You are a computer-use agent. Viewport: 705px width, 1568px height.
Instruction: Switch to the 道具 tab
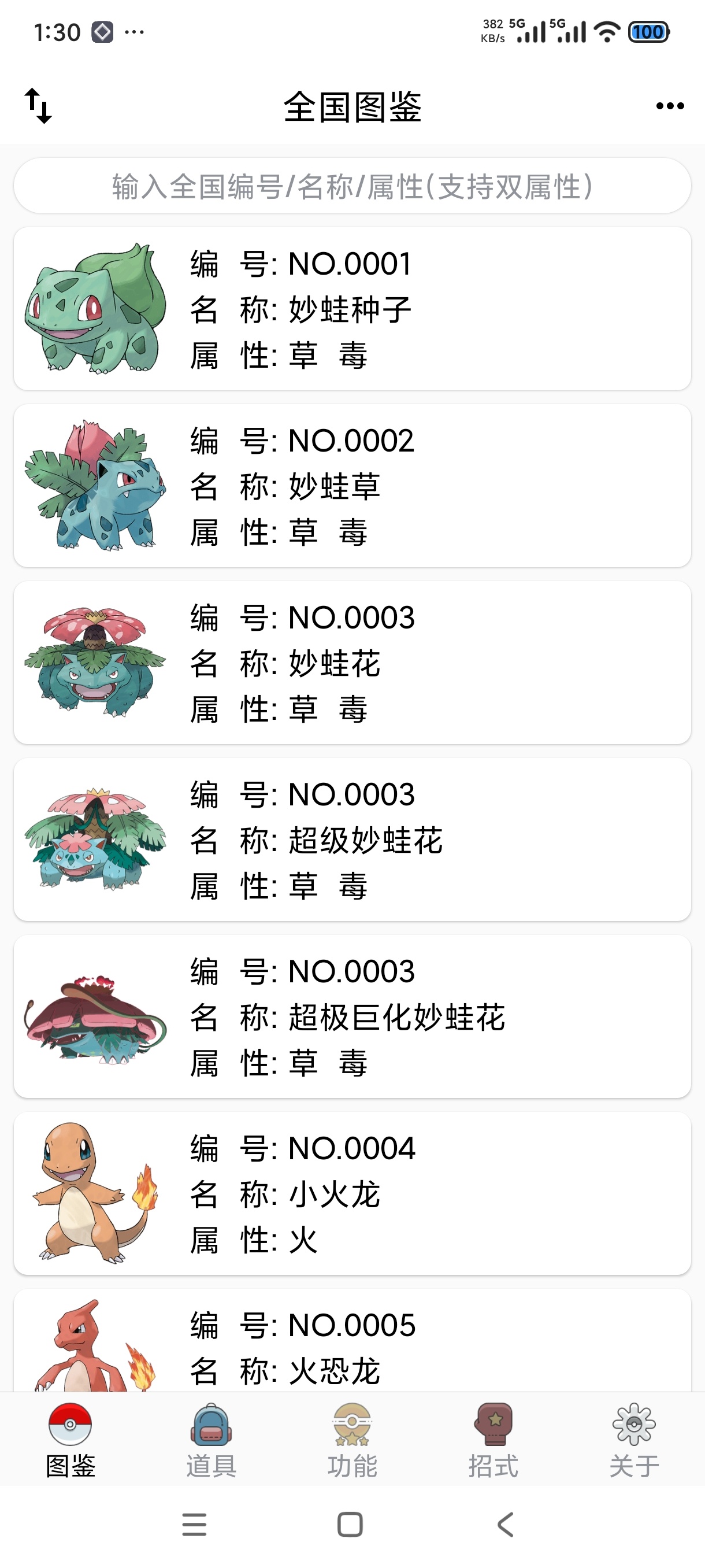click(x=211, y=1440)
